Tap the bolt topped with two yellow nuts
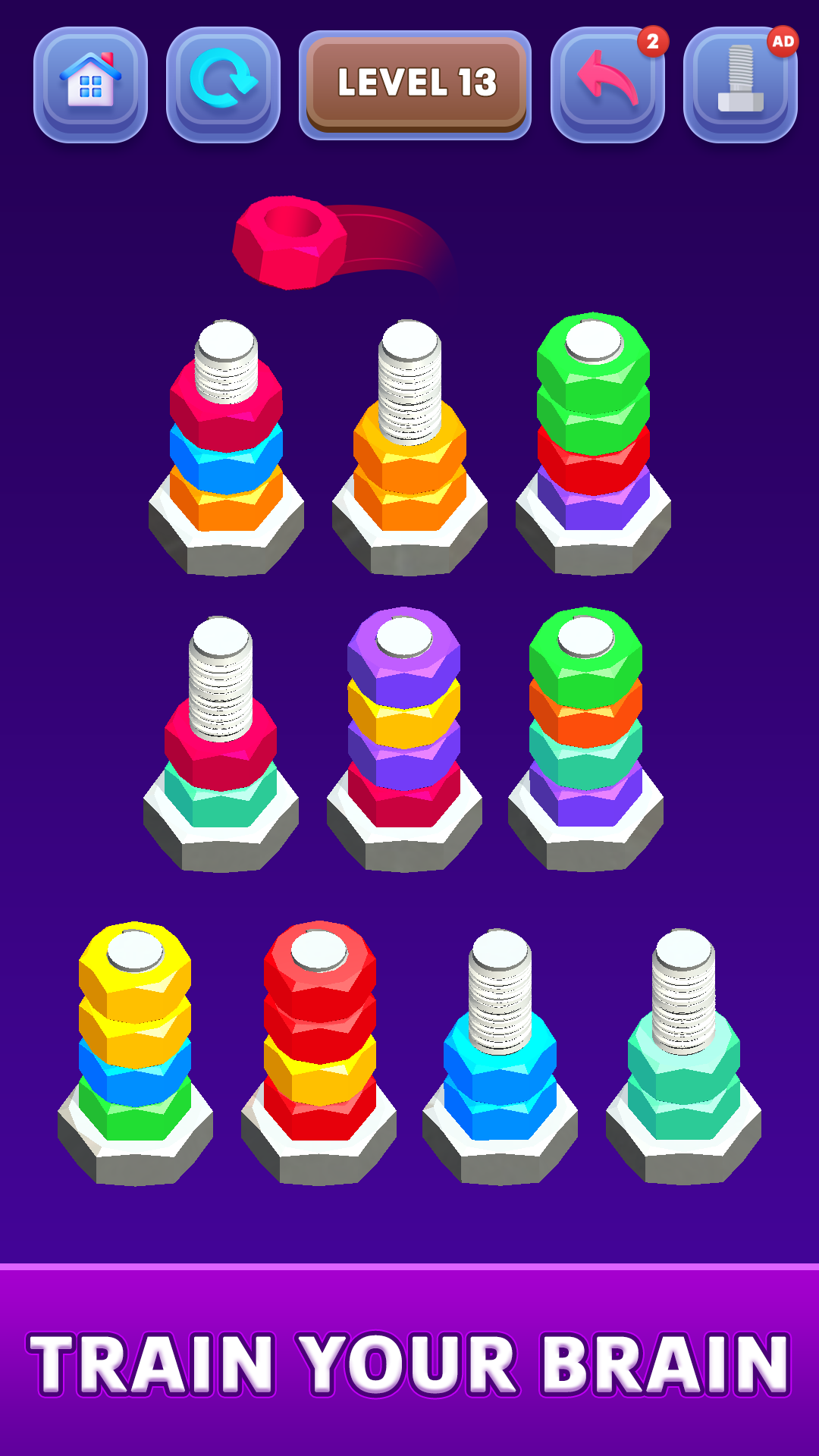 135,1046
